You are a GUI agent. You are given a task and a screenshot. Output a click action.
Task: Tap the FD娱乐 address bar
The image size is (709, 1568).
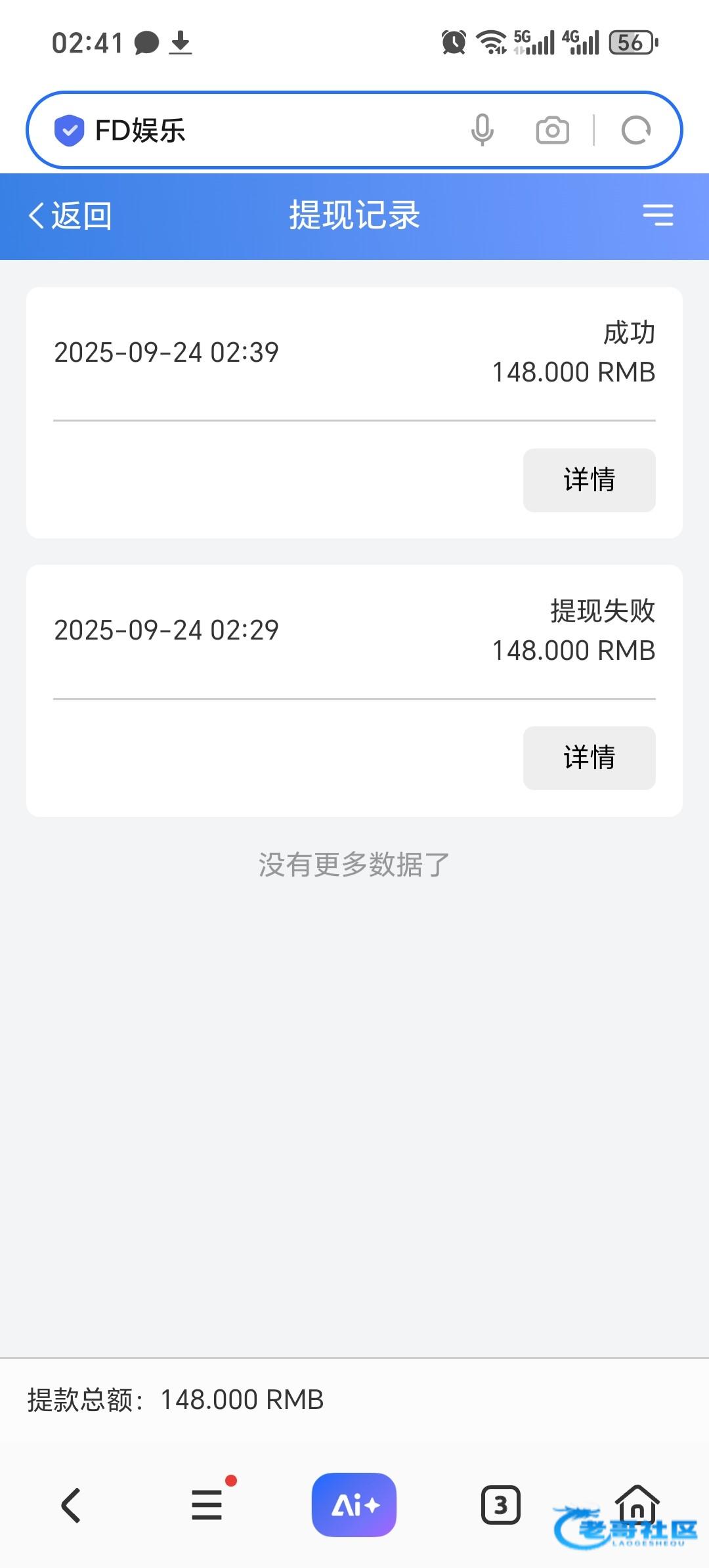(263, 130)
